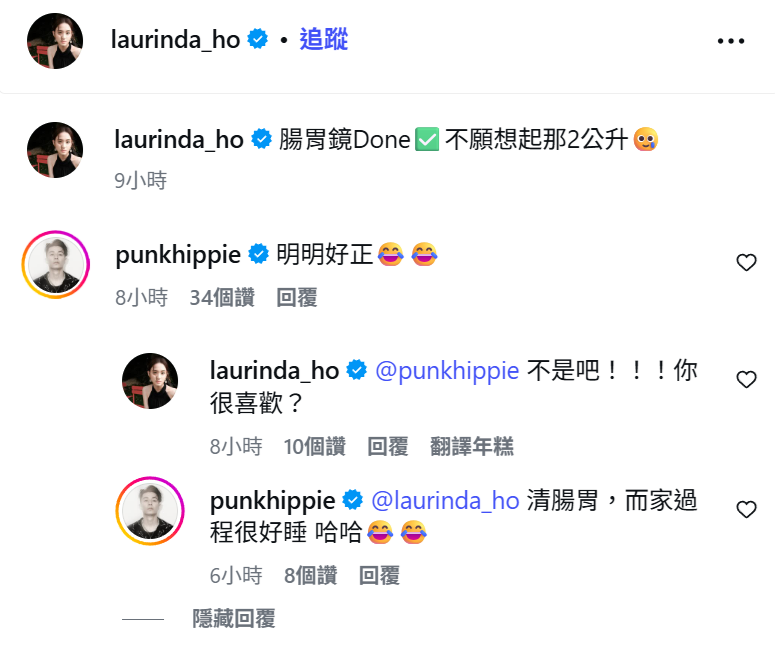Collapse replies with 隱藏回覆
The height and width of the screenshot is (650, 775).
pyautogui.click(x=234, y=619)
